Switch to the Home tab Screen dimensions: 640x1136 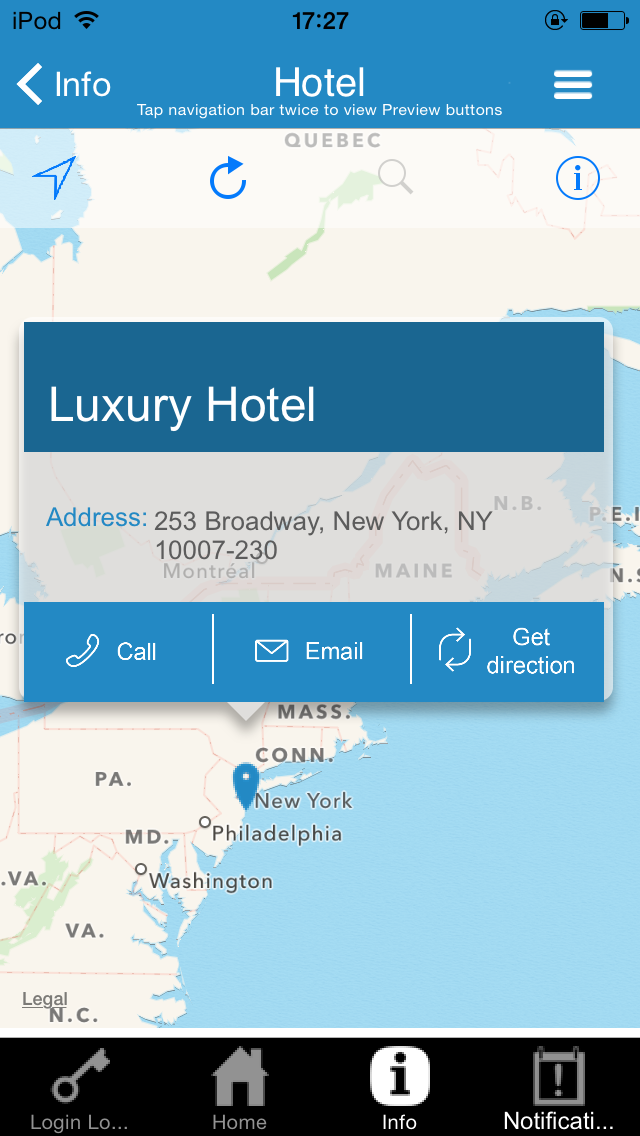point(240,1088)
